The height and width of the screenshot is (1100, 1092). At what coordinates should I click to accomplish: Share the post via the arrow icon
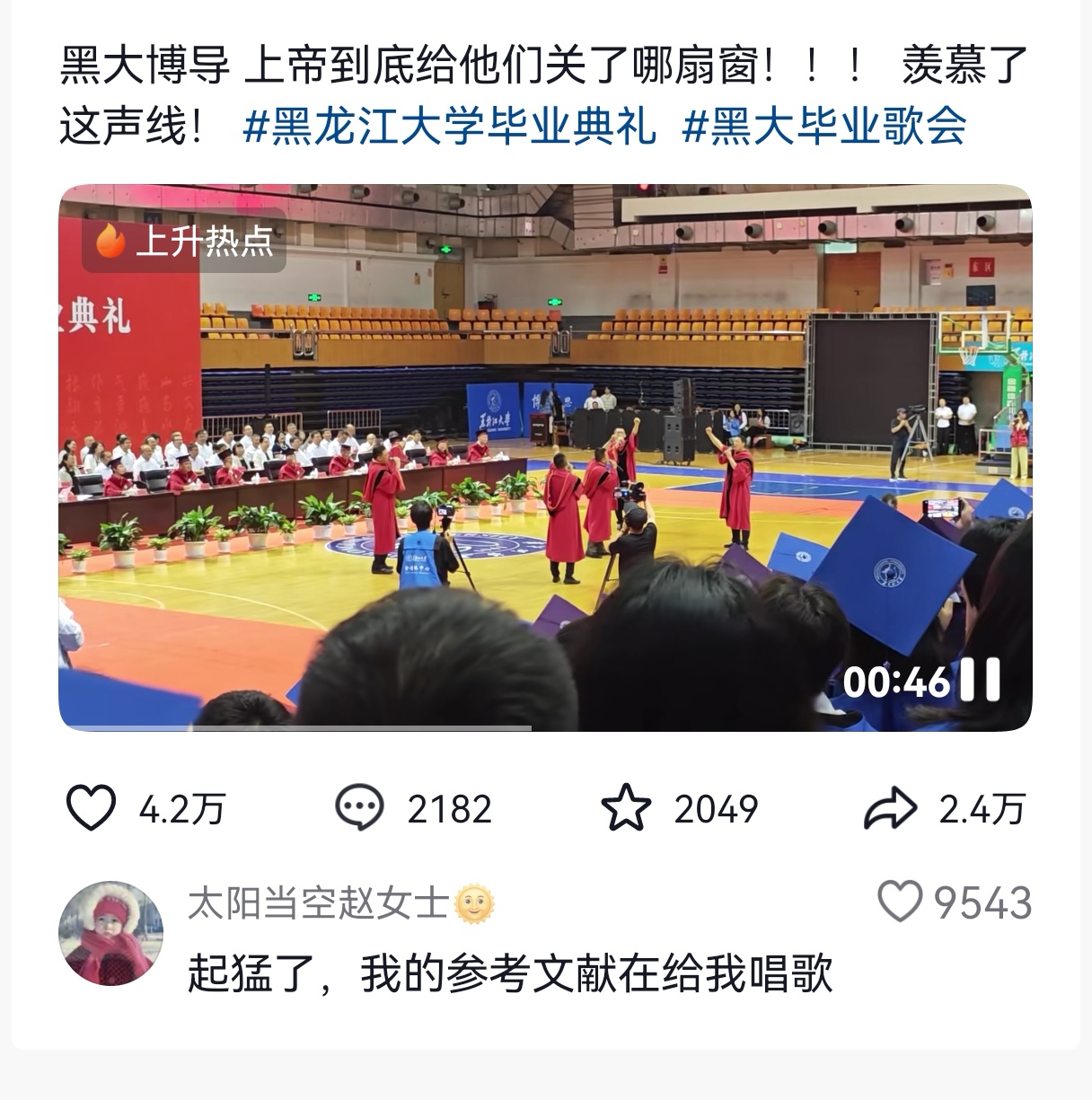coord(889,808)
